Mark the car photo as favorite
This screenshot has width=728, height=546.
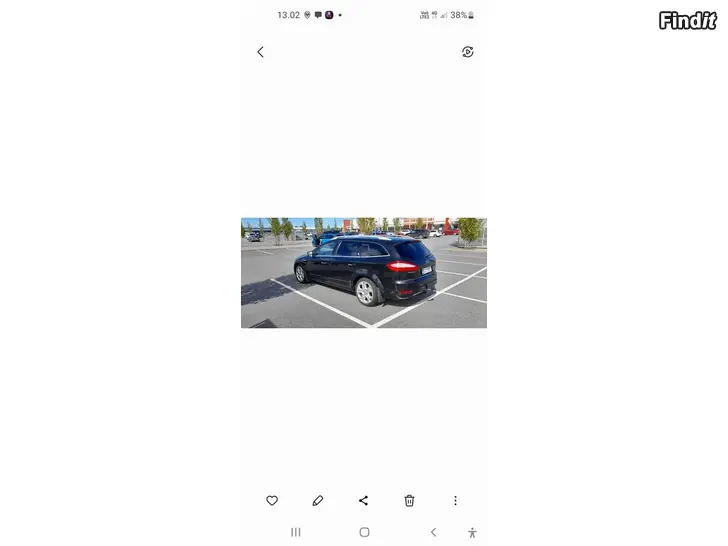272,500
